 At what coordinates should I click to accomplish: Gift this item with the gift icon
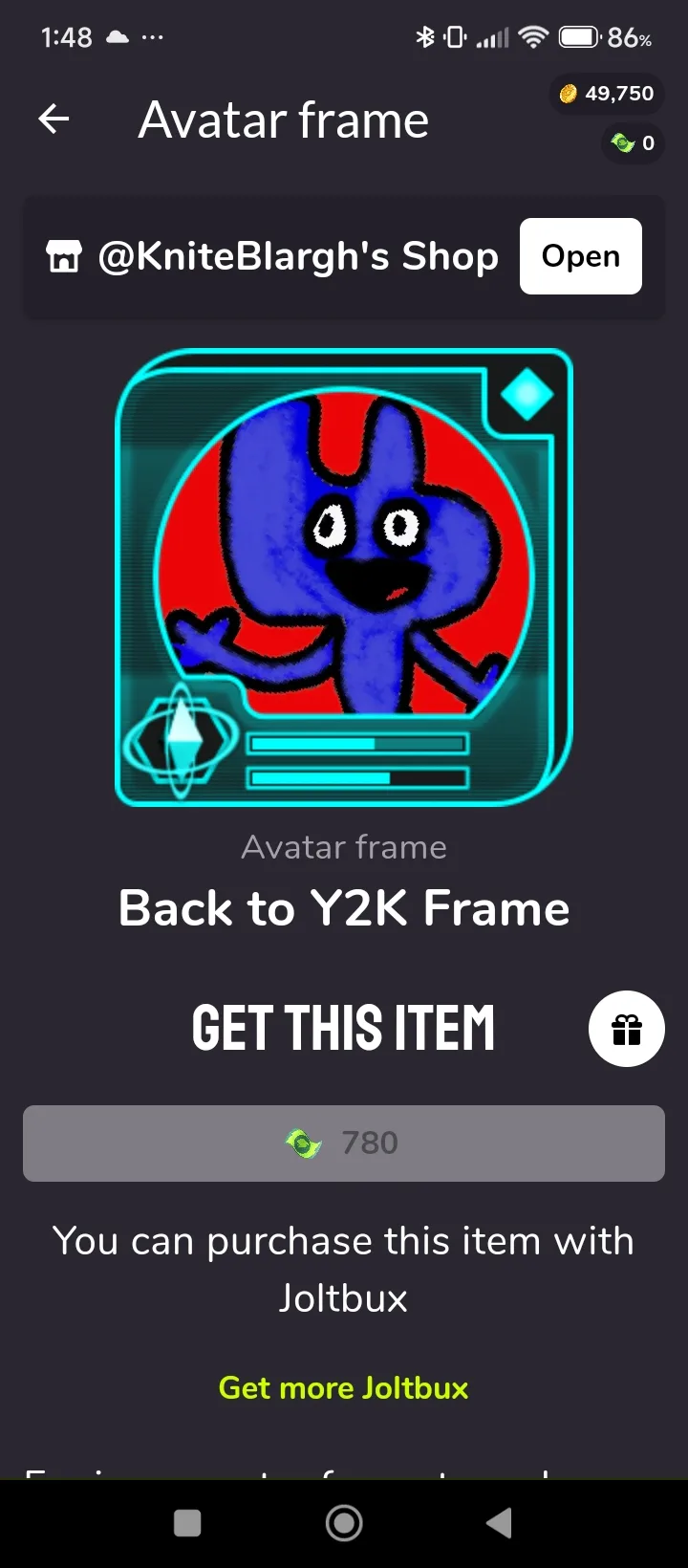(x=626, y=1029)
